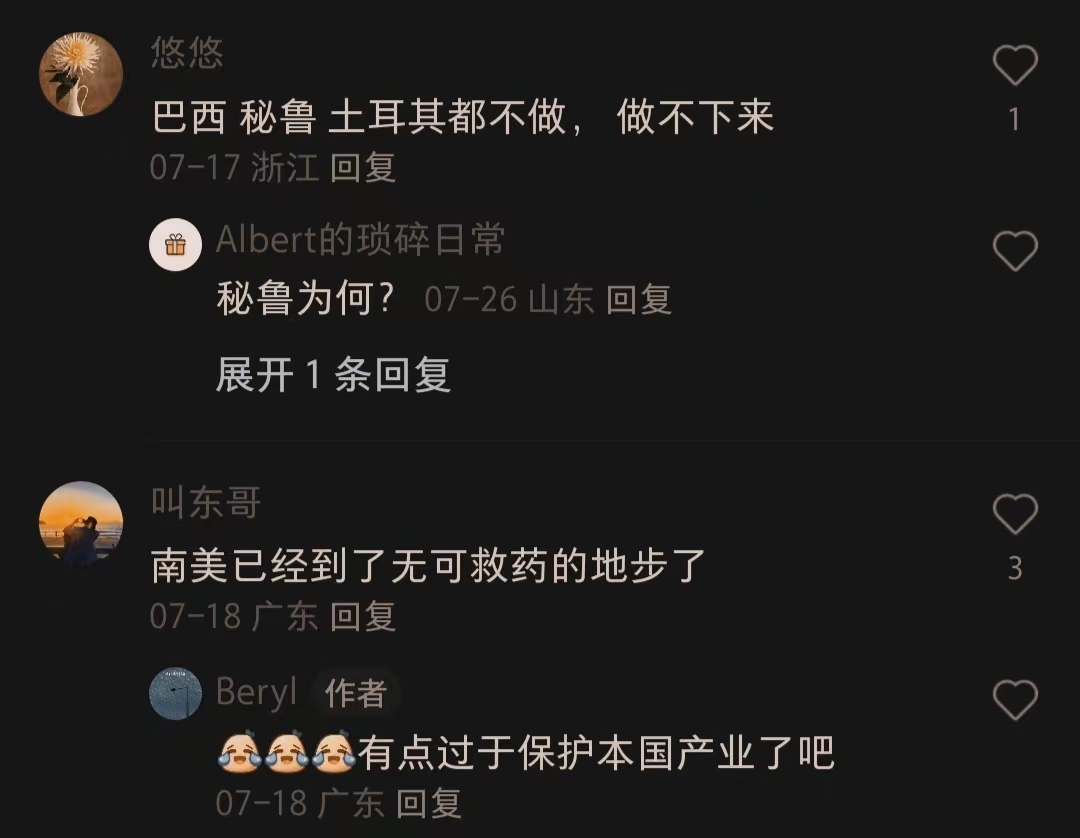1080x838 pixels.
Task: Open Beryl's profile avatar
Action: 175,693
